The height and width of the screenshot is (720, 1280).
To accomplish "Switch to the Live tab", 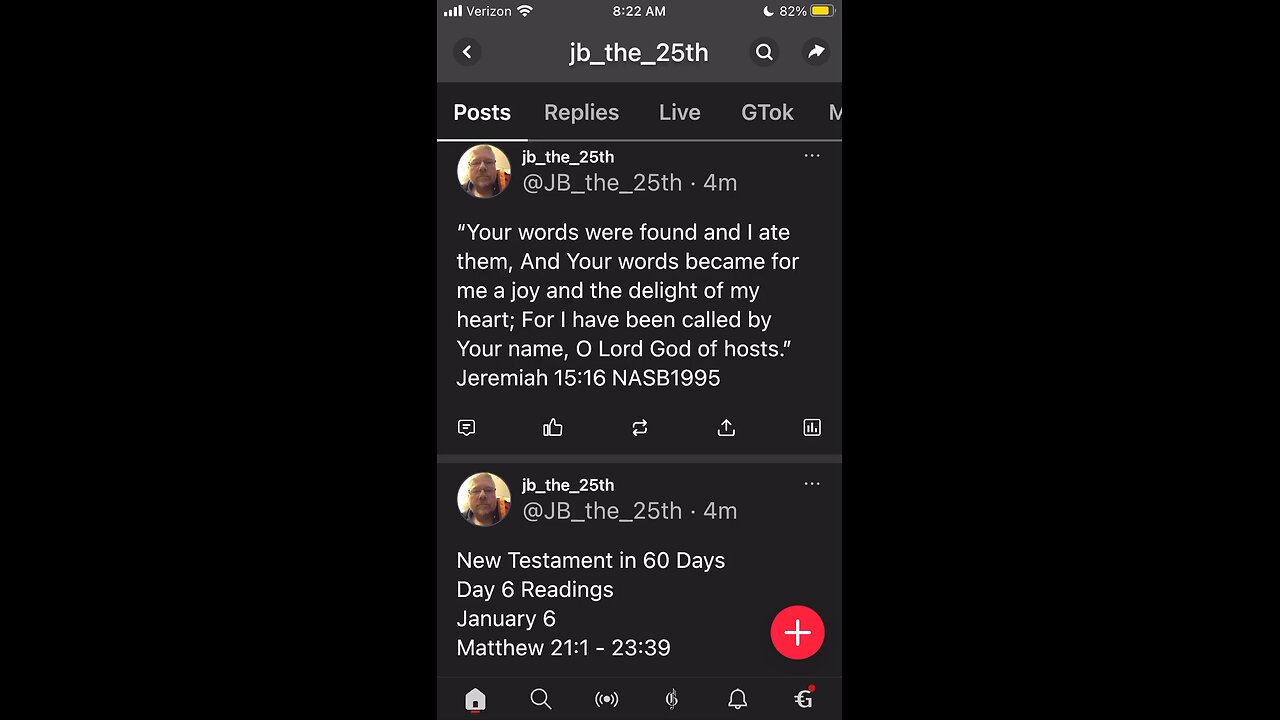I will (679, 113).
